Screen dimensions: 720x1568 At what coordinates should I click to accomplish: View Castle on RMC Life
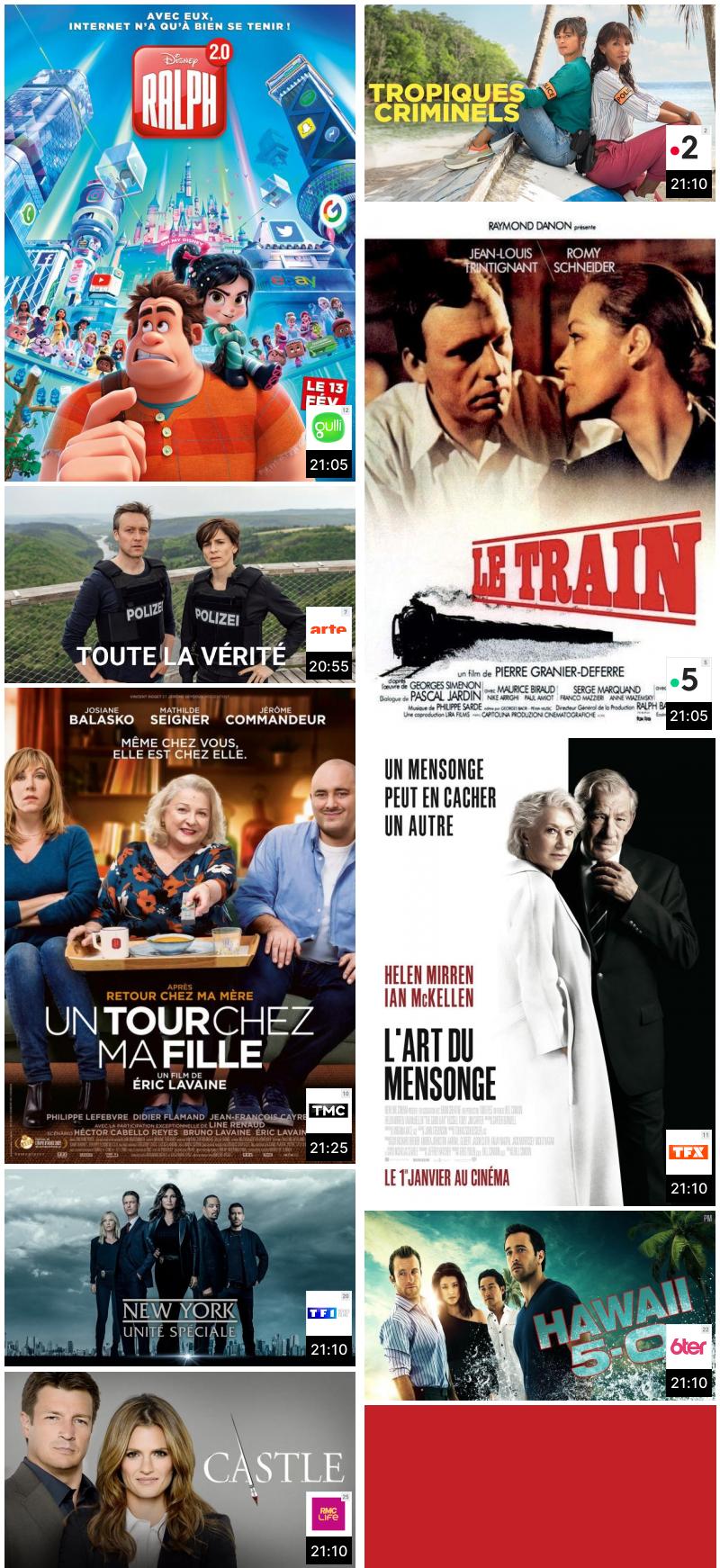click(x=180, y=1469)
